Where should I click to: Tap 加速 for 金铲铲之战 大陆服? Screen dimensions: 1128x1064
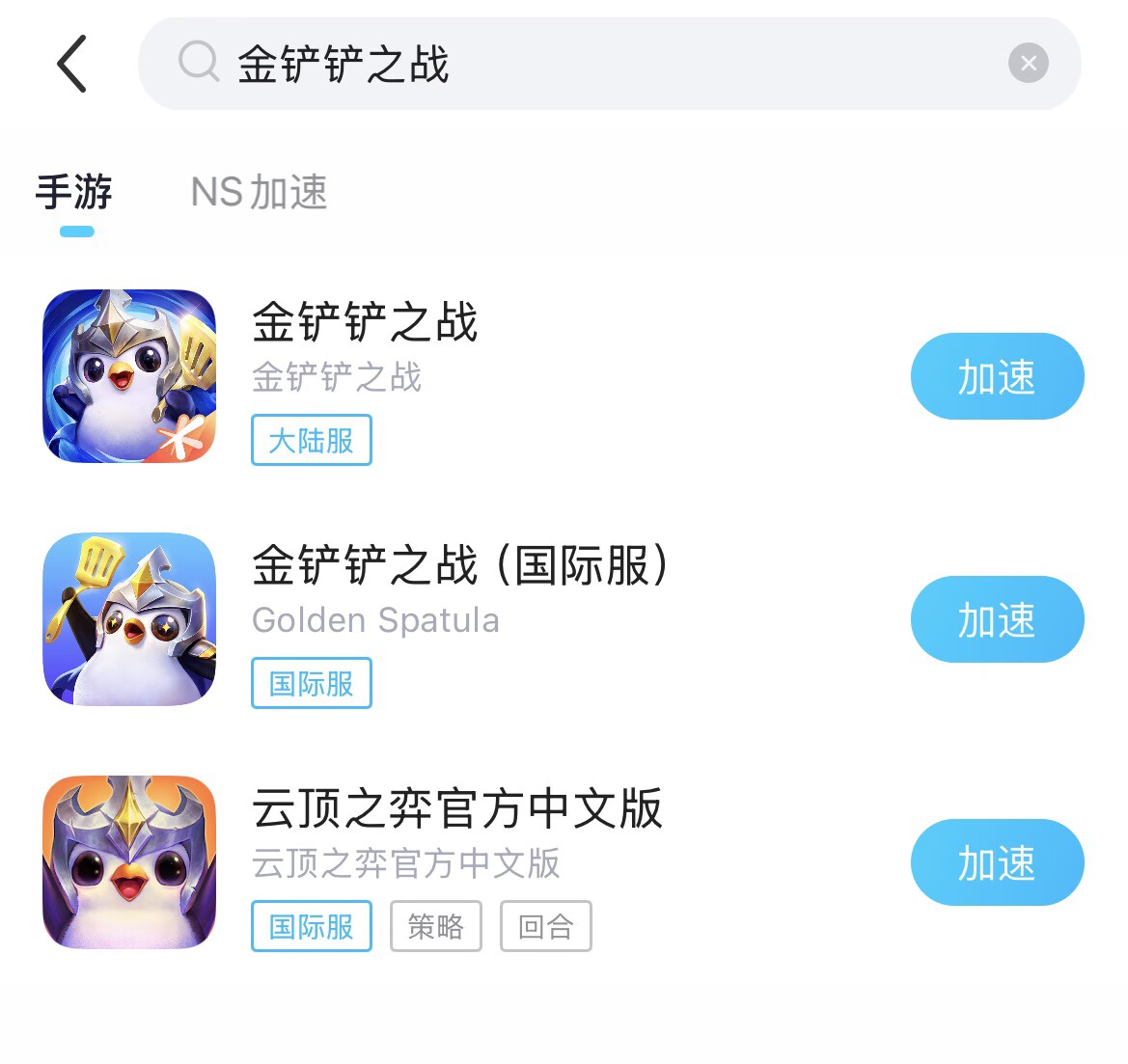[x=996, y=376]
